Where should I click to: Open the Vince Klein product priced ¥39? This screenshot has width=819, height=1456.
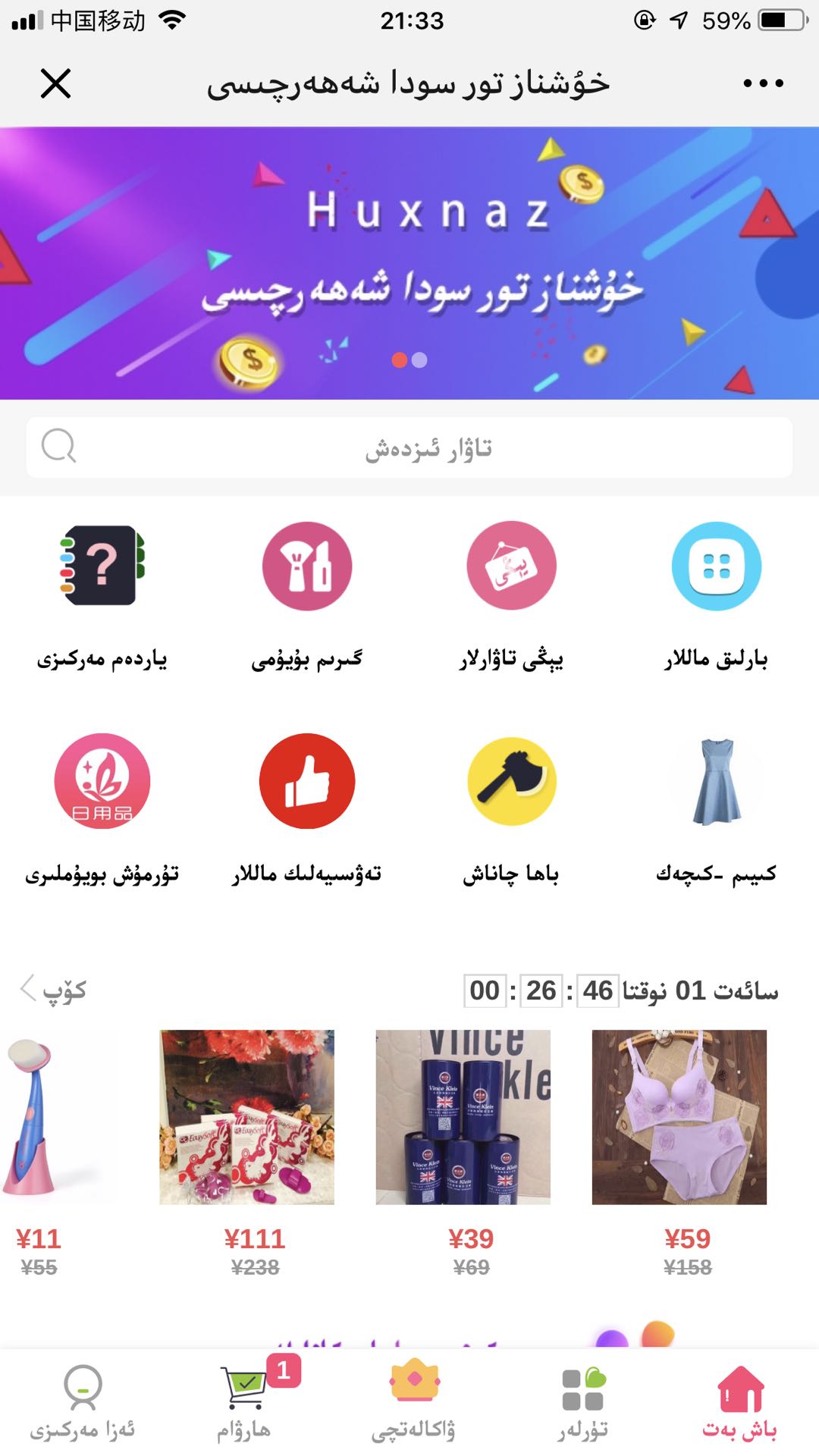463,1117
